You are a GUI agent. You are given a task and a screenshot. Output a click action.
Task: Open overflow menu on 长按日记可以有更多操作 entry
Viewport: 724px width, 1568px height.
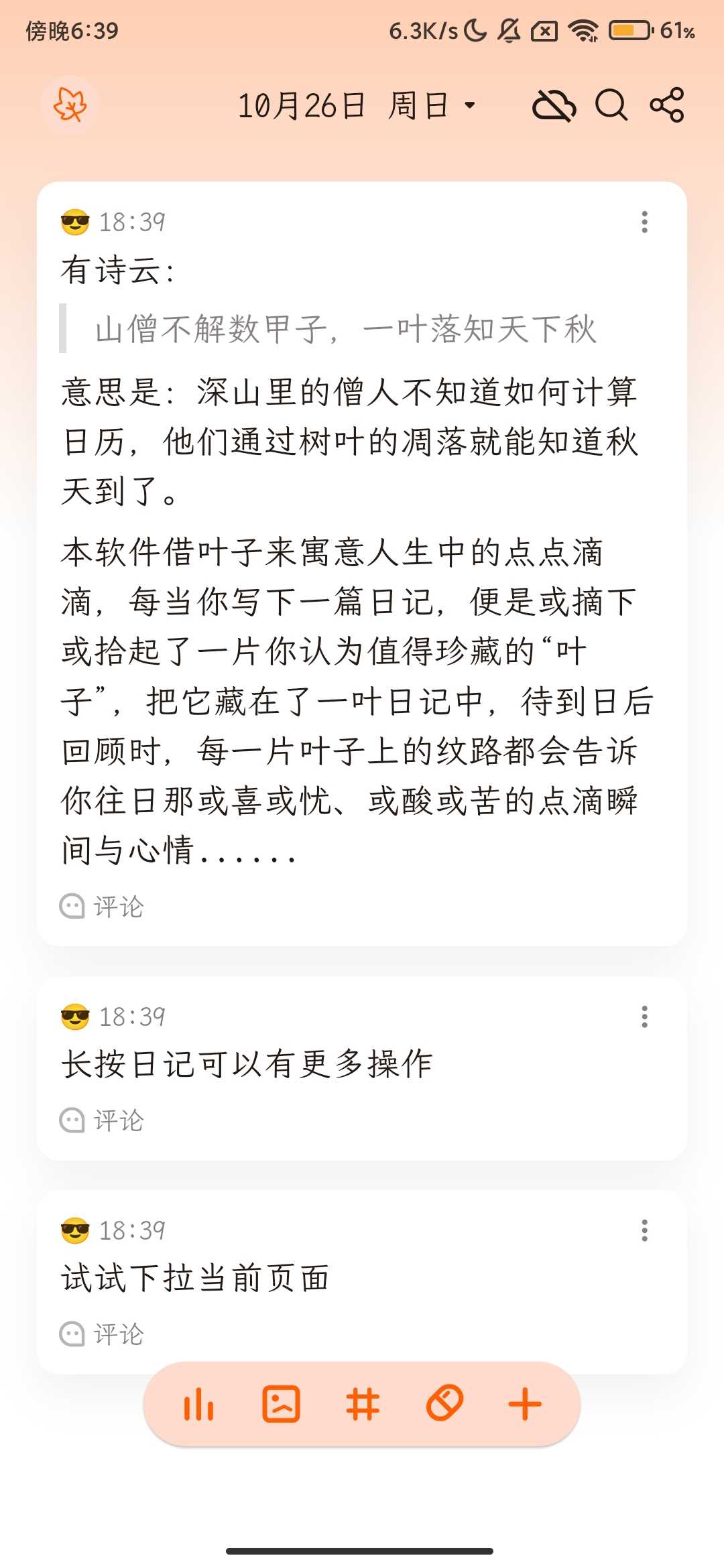pyautogui.click(x=644, y=1017)
